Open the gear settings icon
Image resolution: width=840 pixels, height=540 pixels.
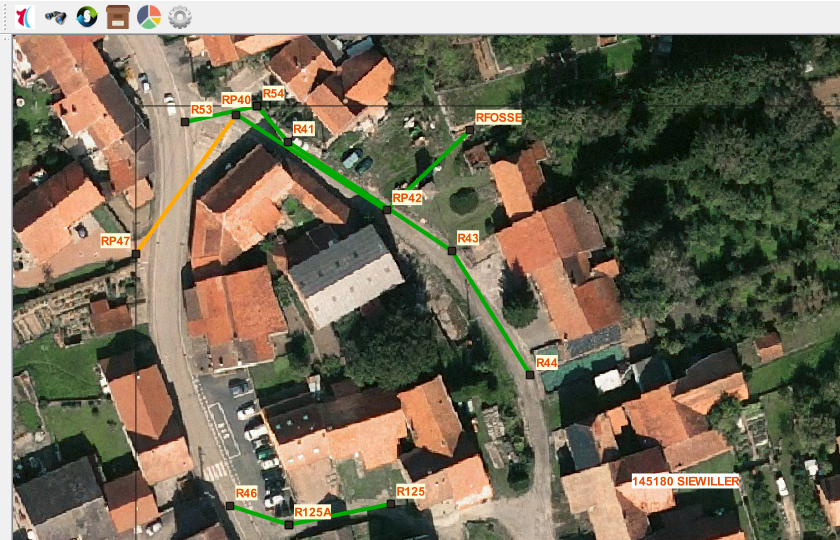[180, 16]
